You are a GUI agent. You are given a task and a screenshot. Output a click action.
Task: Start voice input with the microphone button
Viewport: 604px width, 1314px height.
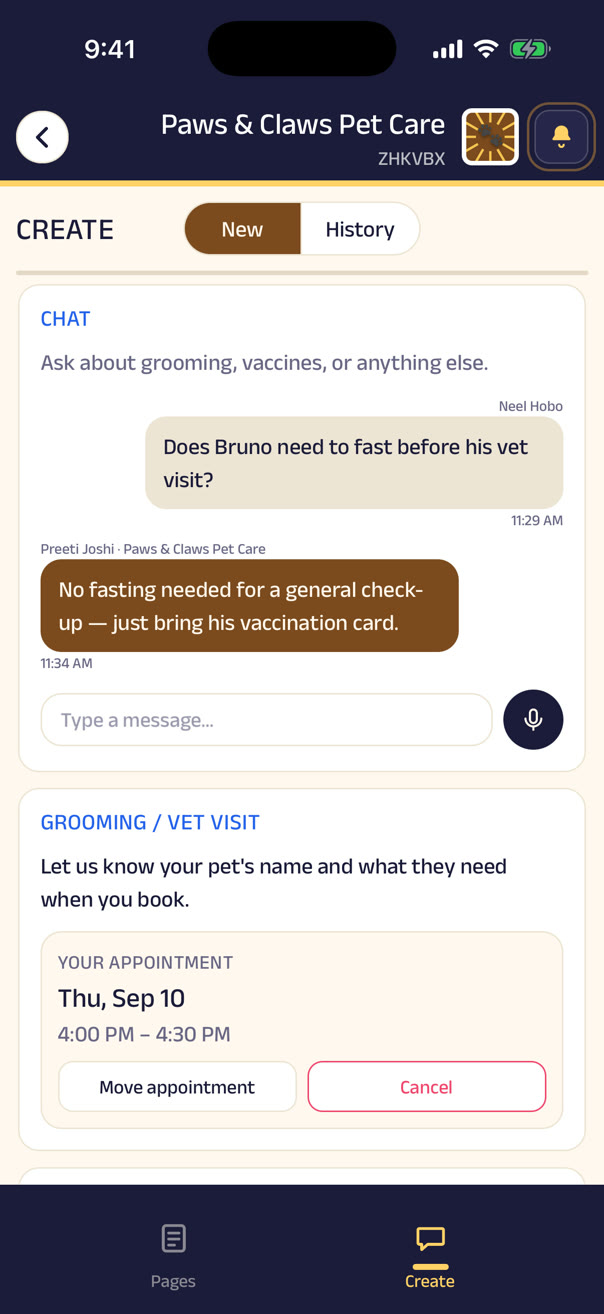coord(533,720)
